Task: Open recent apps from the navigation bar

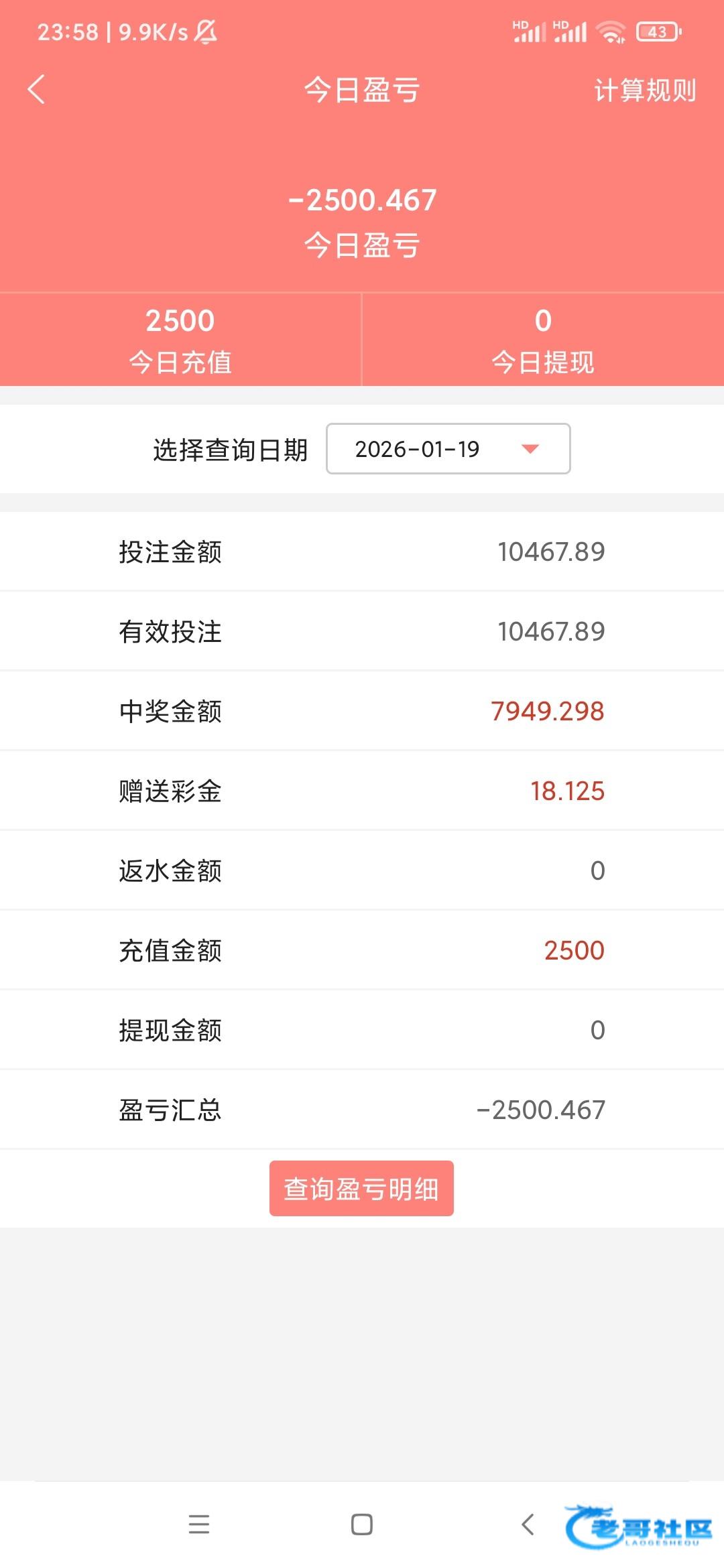Action: [x=199, y=1524]
